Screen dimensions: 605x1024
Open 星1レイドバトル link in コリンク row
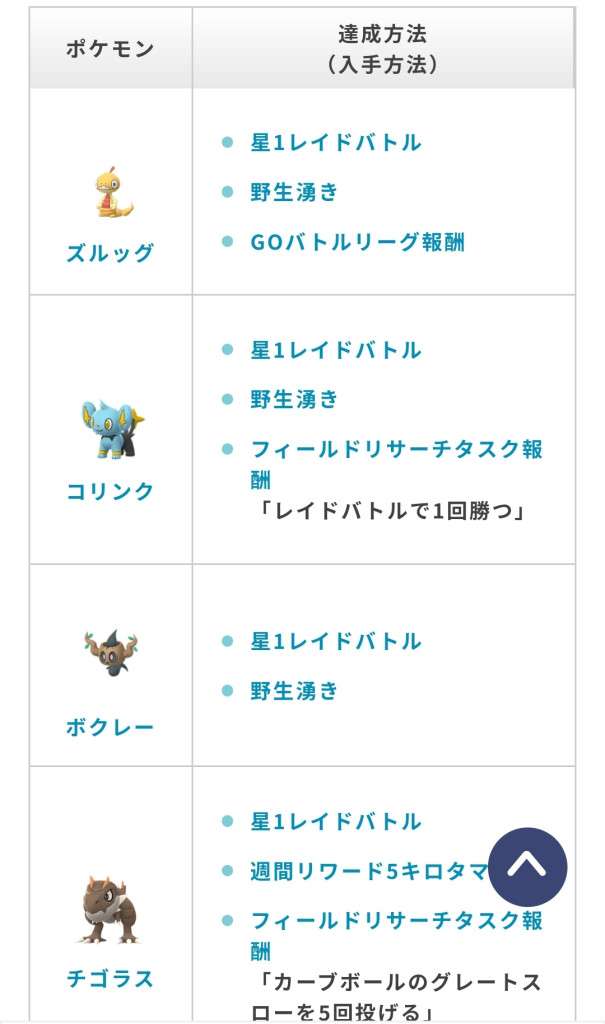click(x=336, y=350)
